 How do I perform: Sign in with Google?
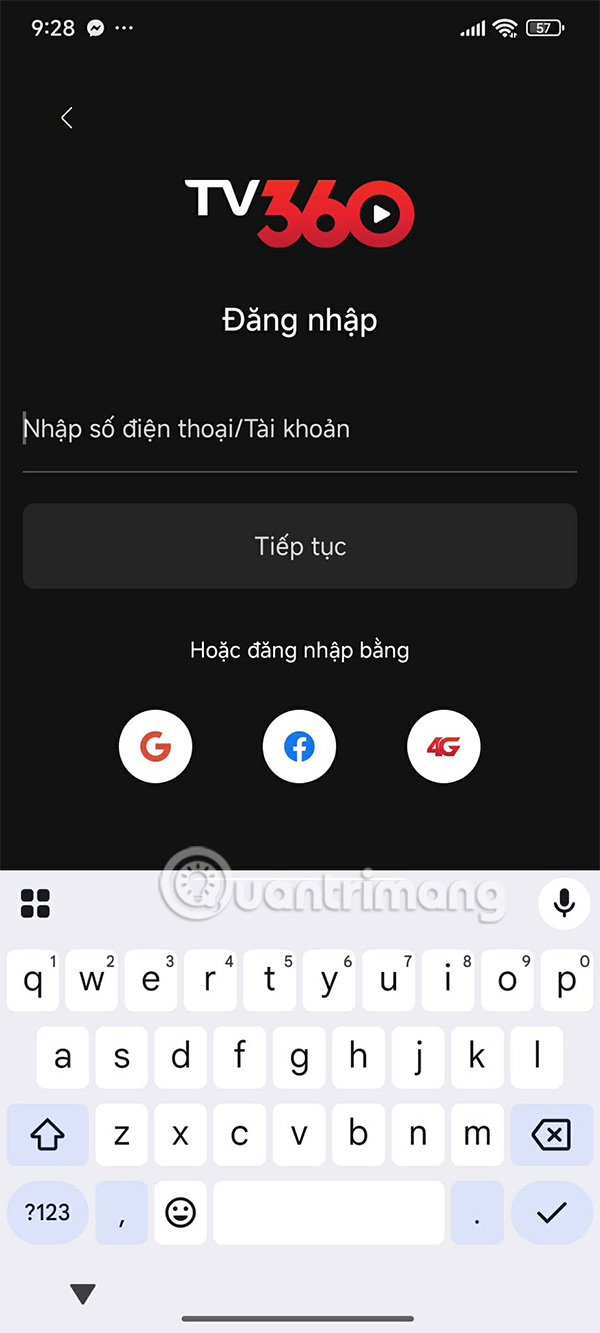click(x=155, y=746)
